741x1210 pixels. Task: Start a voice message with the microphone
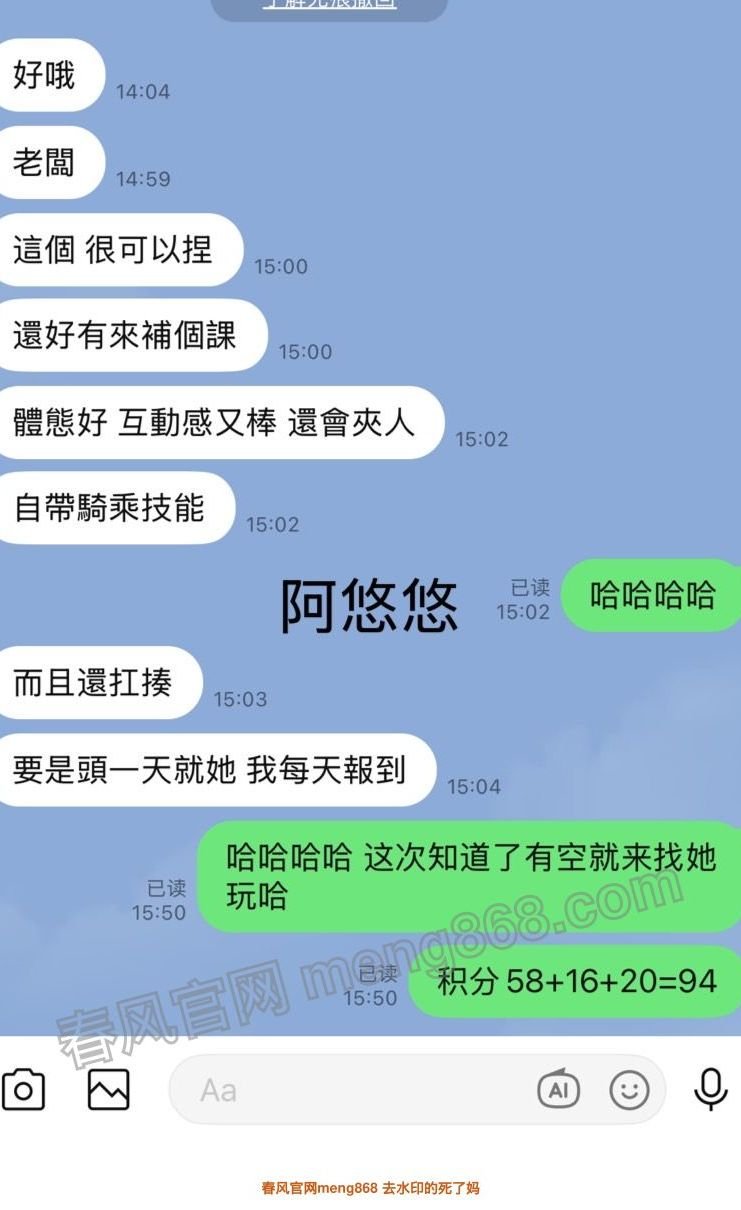click(x=710, y=1089)
